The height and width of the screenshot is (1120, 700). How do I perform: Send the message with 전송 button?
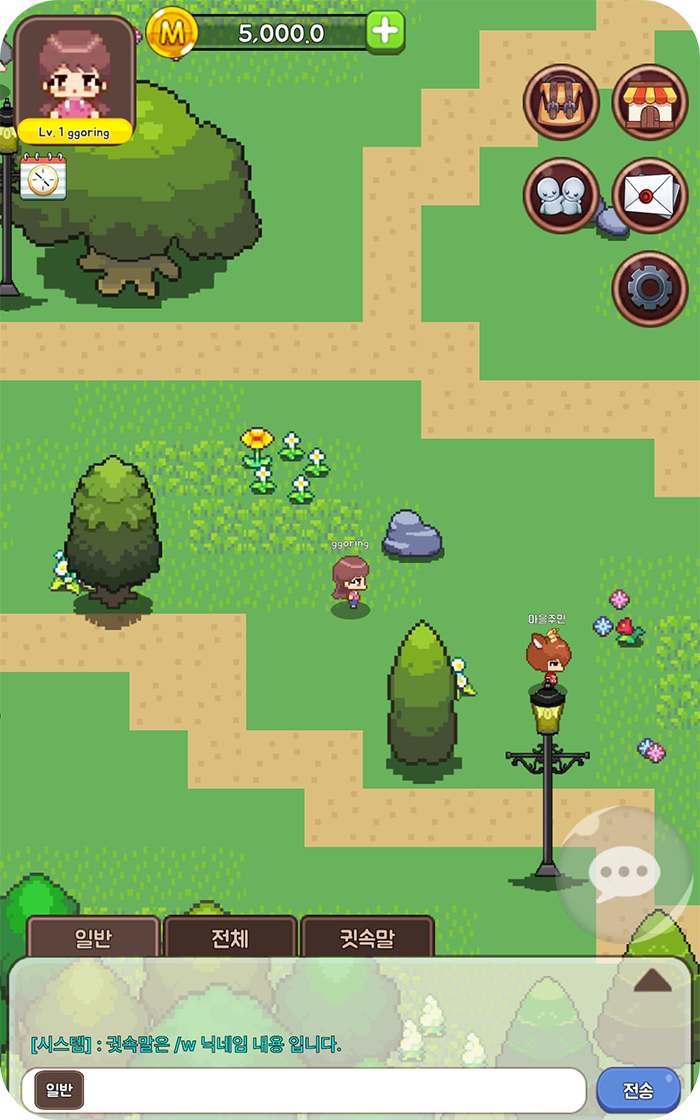point(638,1090)
